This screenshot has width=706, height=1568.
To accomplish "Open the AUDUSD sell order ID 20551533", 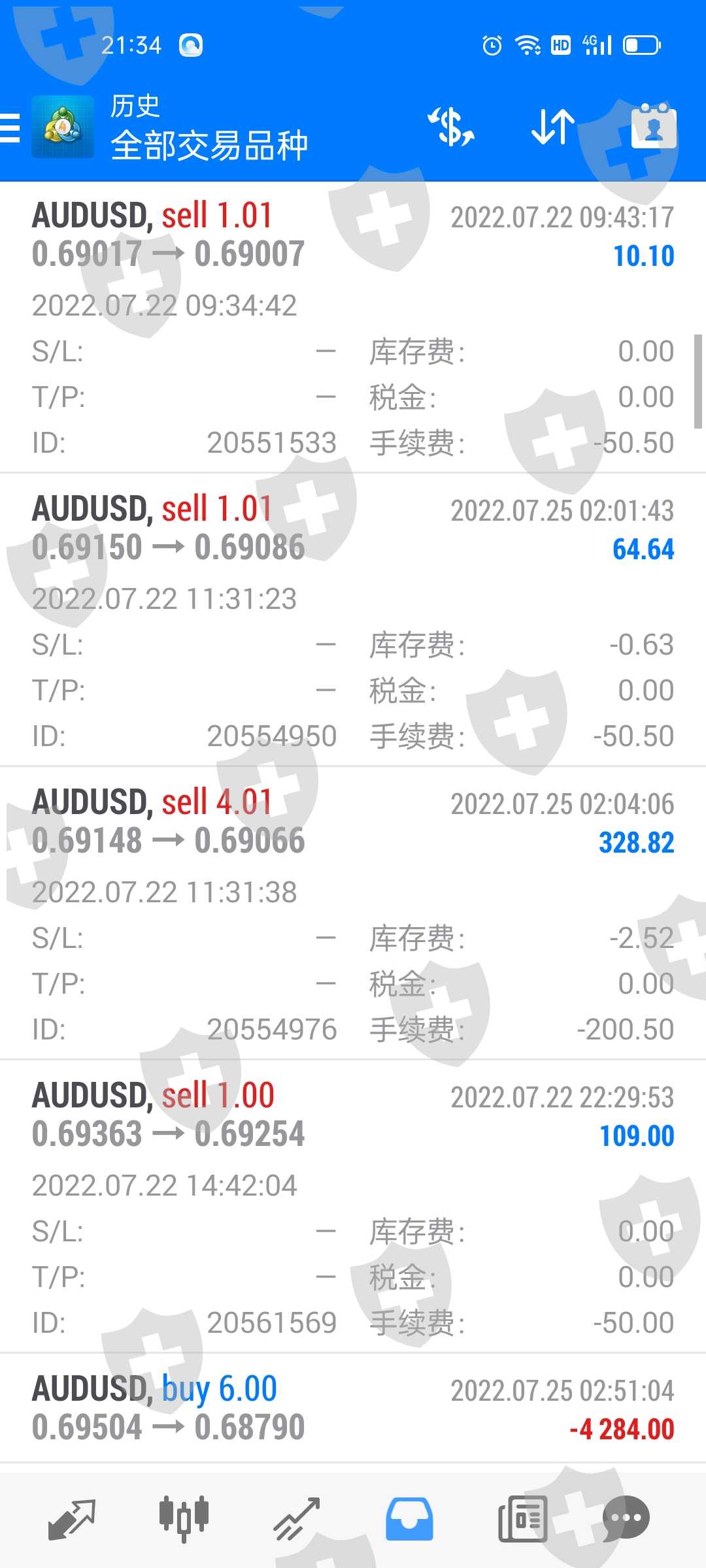I will coord(353,327).
